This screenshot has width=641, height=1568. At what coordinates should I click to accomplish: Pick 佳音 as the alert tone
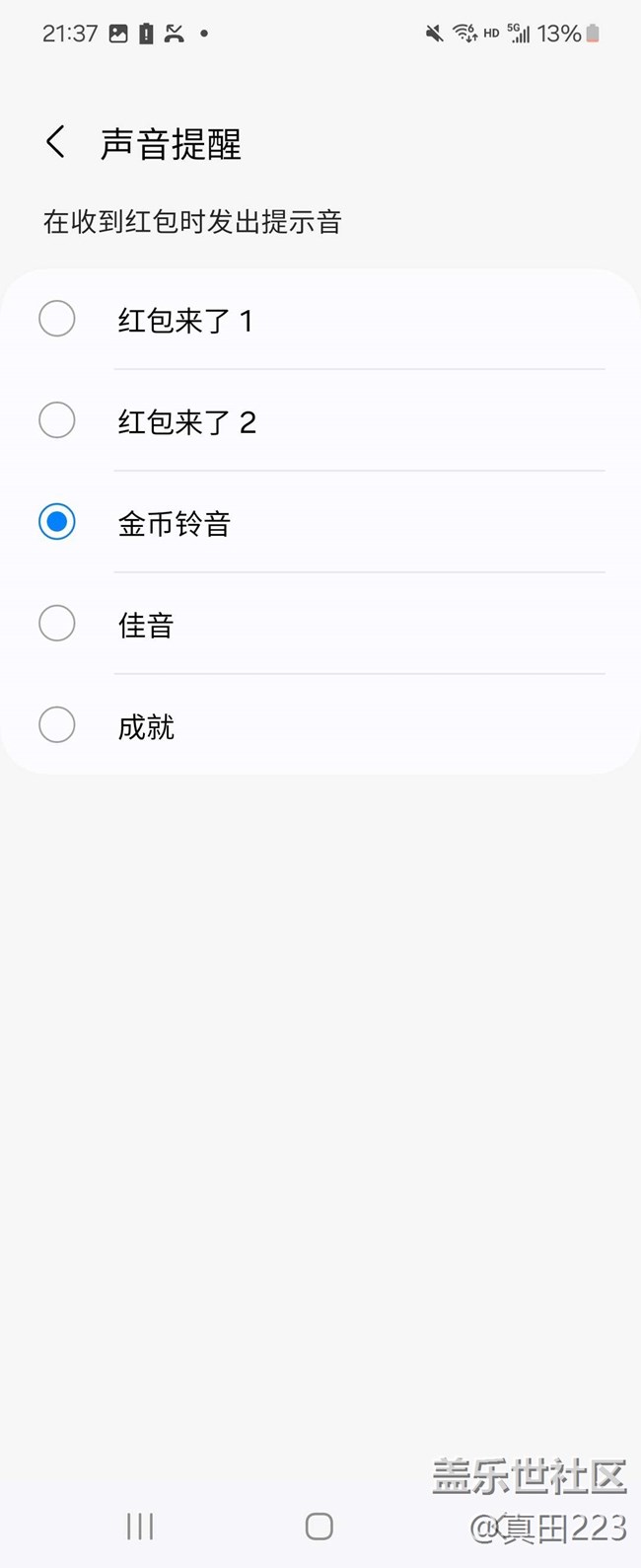57,624
